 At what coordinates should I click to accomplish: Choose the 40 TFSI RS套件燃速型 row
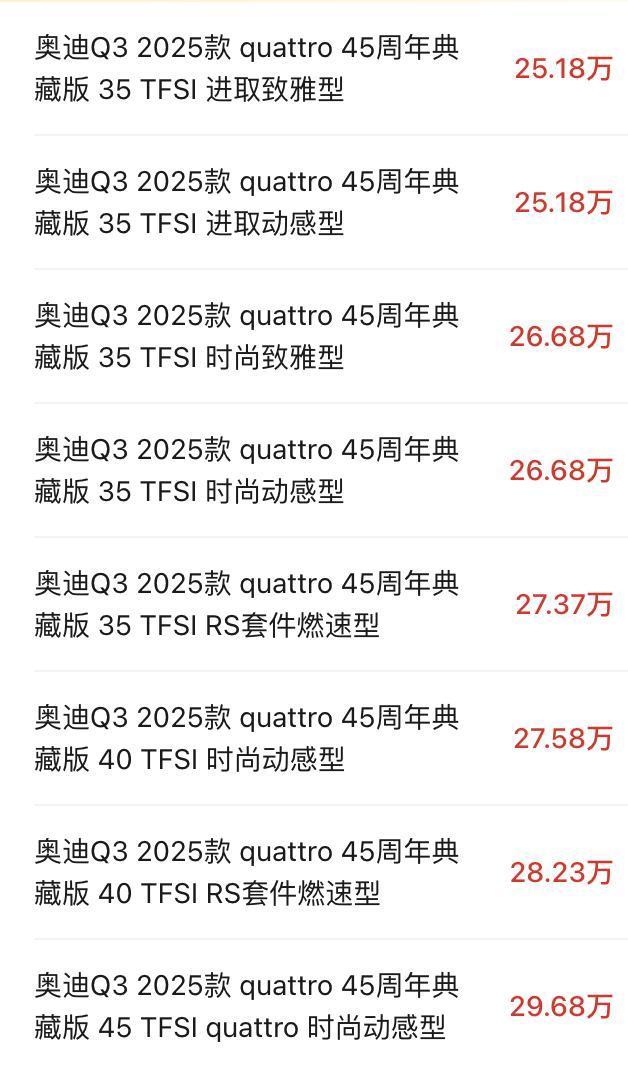tap(314, 872)
